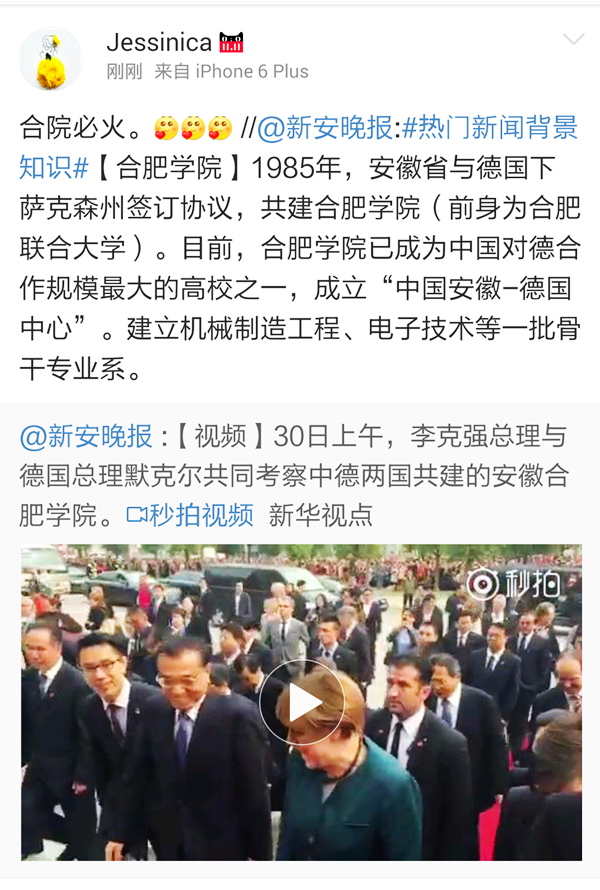Expand the post options chevron
This screenshot has width=600, height=890.
[573, 39]
